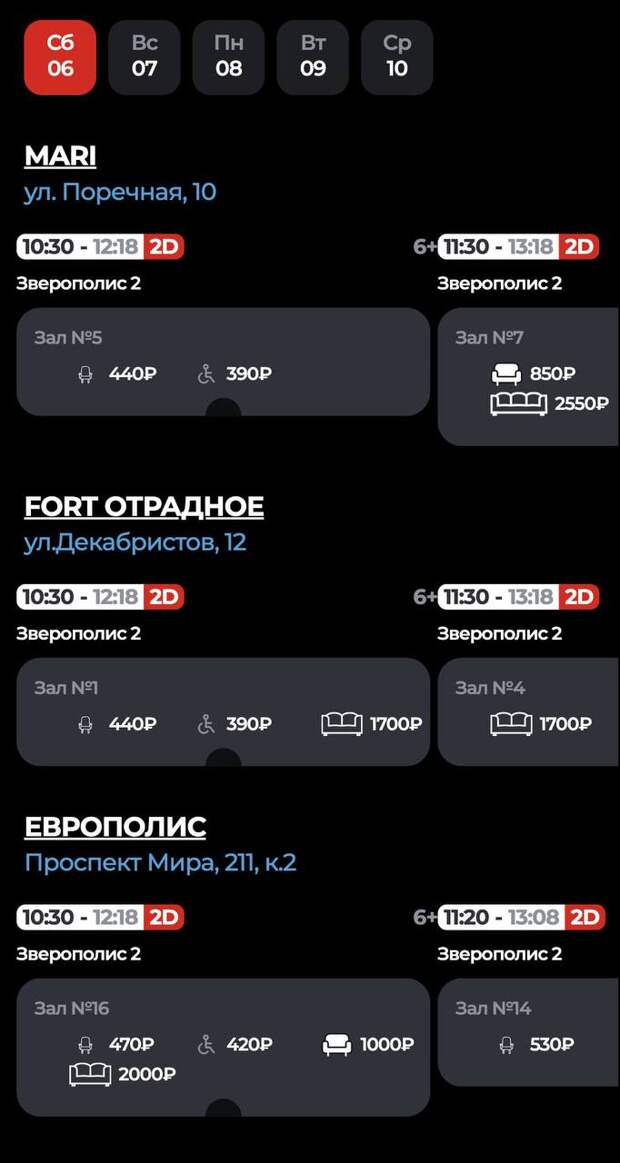Screen dimensions: 620x1163
Task: Tap the Зал №14 session card
Action: (x=528, y=1031)
